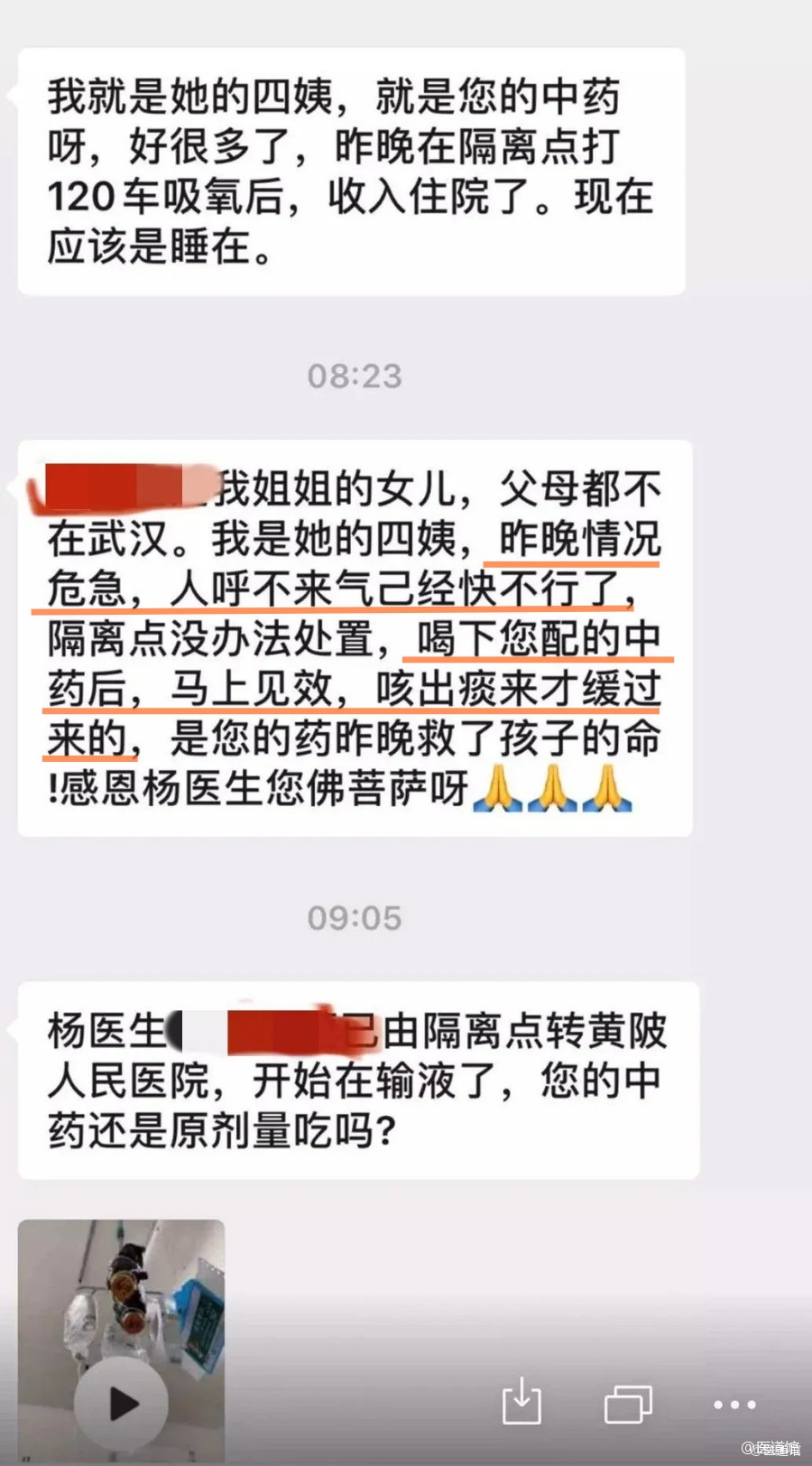The width and height of the screenshot is (812, 1466).
Task: Open the three-dot more options menu
Action: (x=734, y=1405)
